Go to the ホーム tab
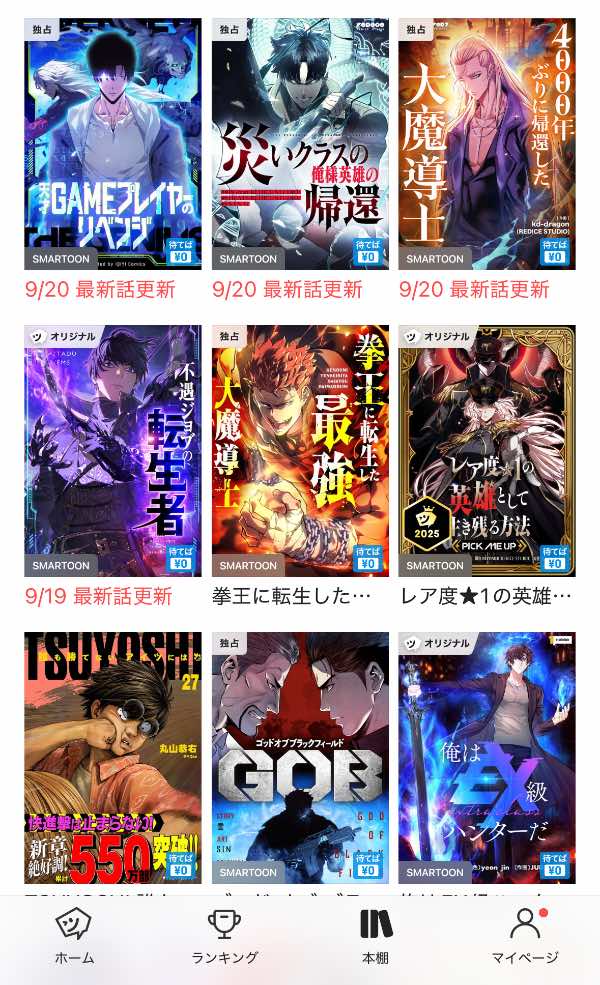The image size is (600, 985). [75, 937]
